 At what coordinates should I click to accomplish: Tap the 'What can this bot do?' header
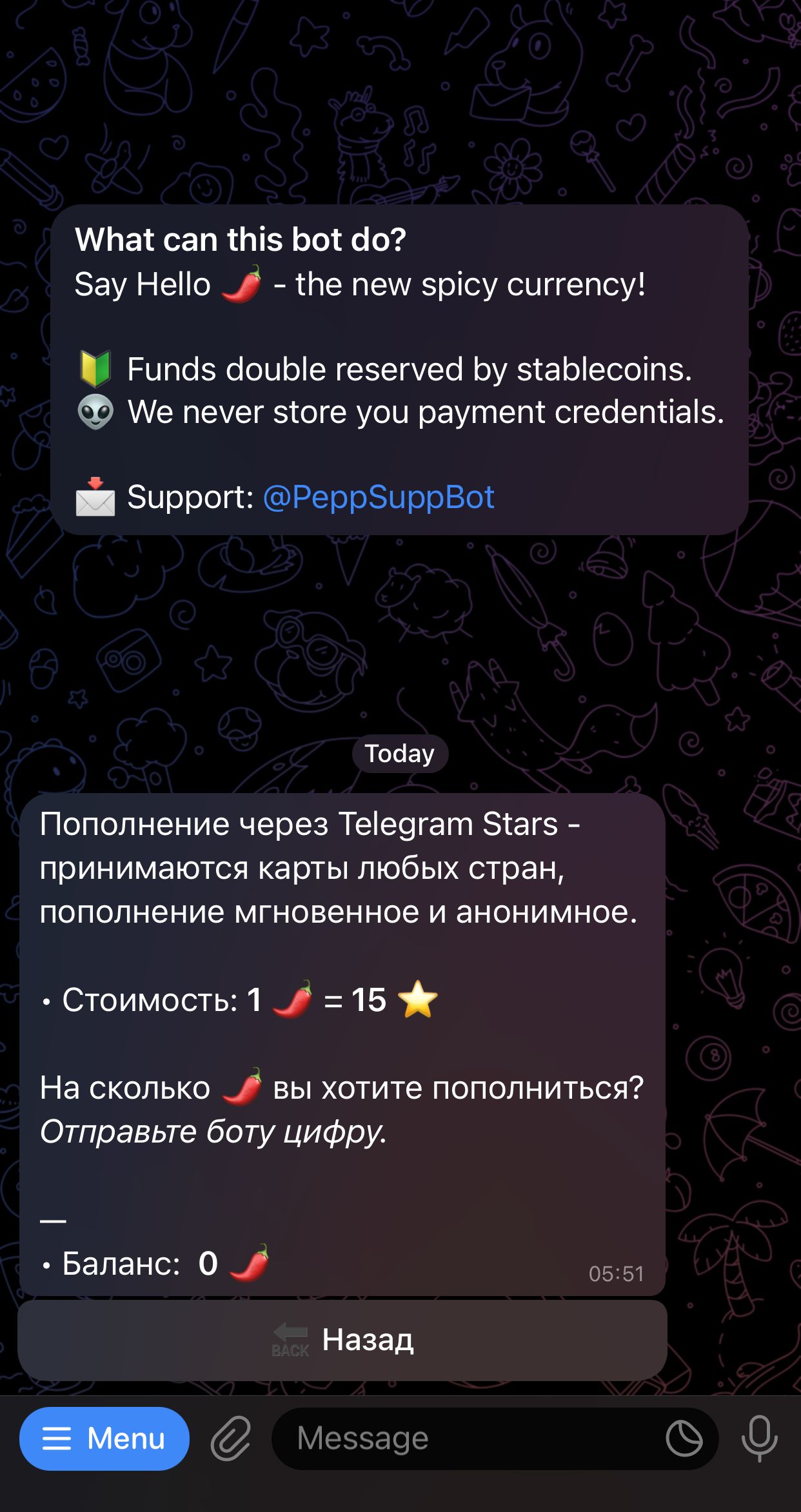pyautogui.click(x=240, y=239)
